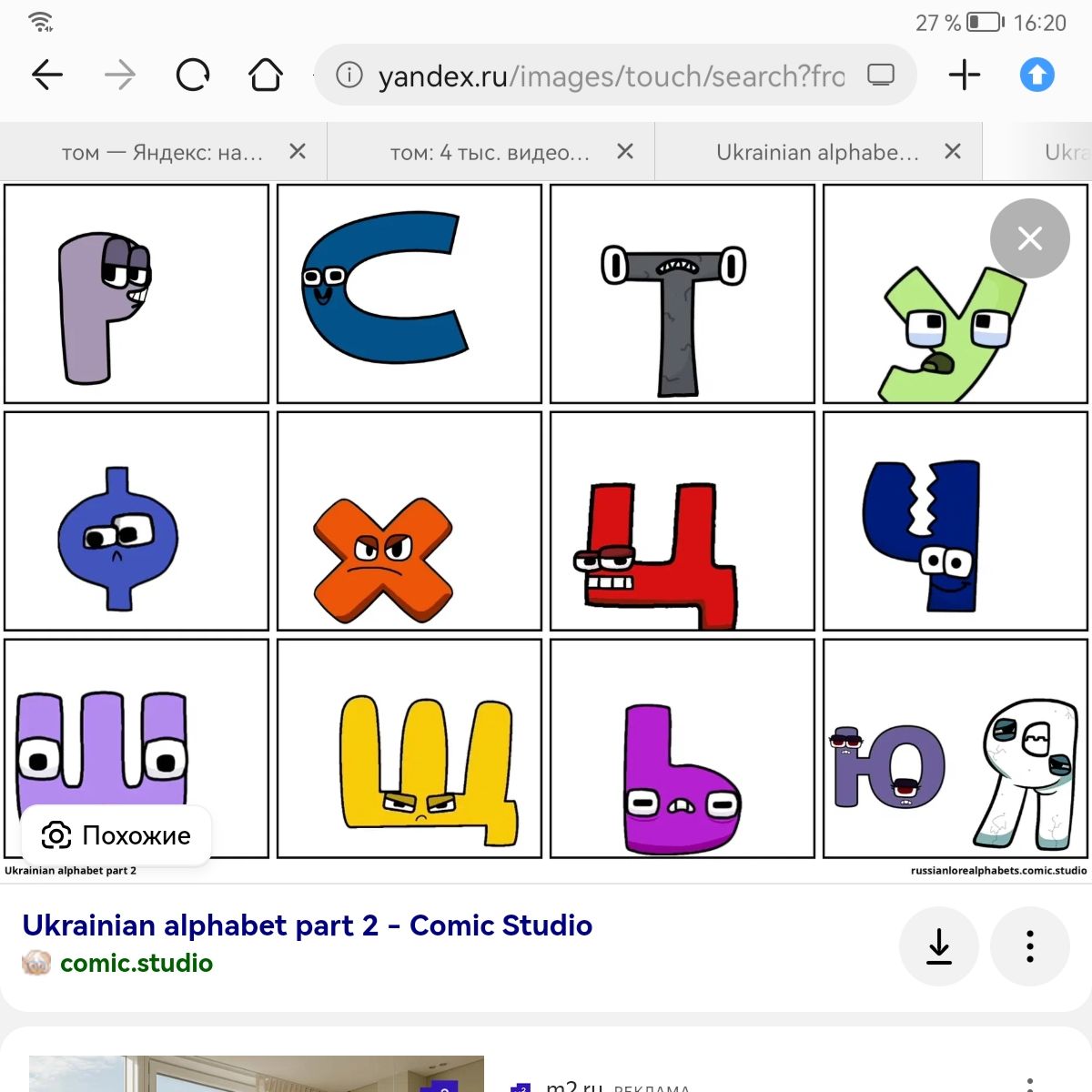
Task: Go back to the previous page
Action: 47,75
